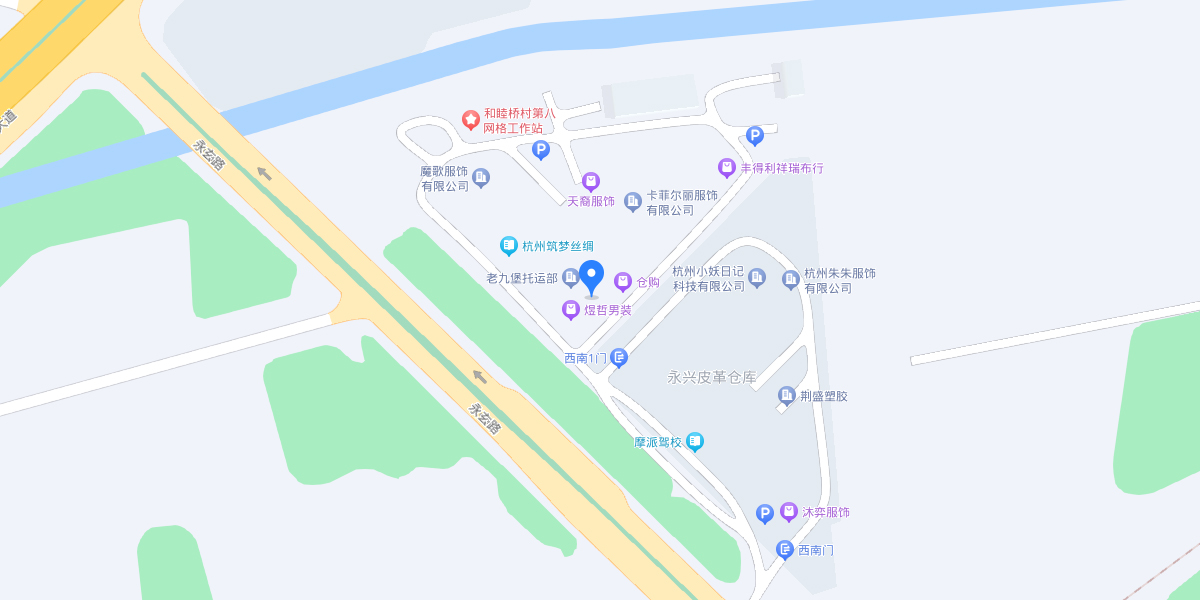This screenshot has width=1200, height=600.
Task: Tap the 沐弈服饰 shop marker
Action: tap(789, 512)
